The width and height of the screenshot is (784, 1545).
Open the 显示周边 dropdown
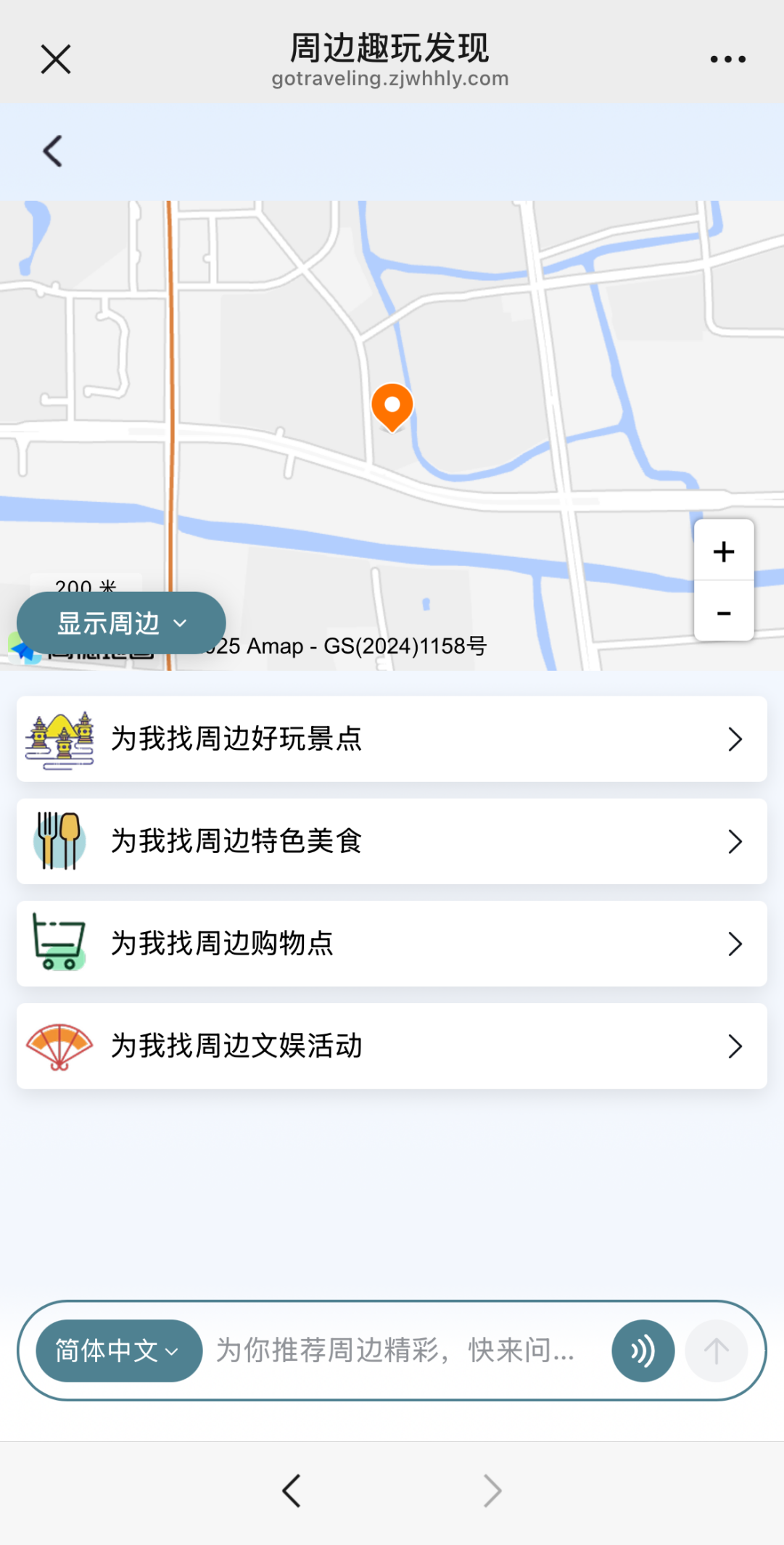coord(120,622)
